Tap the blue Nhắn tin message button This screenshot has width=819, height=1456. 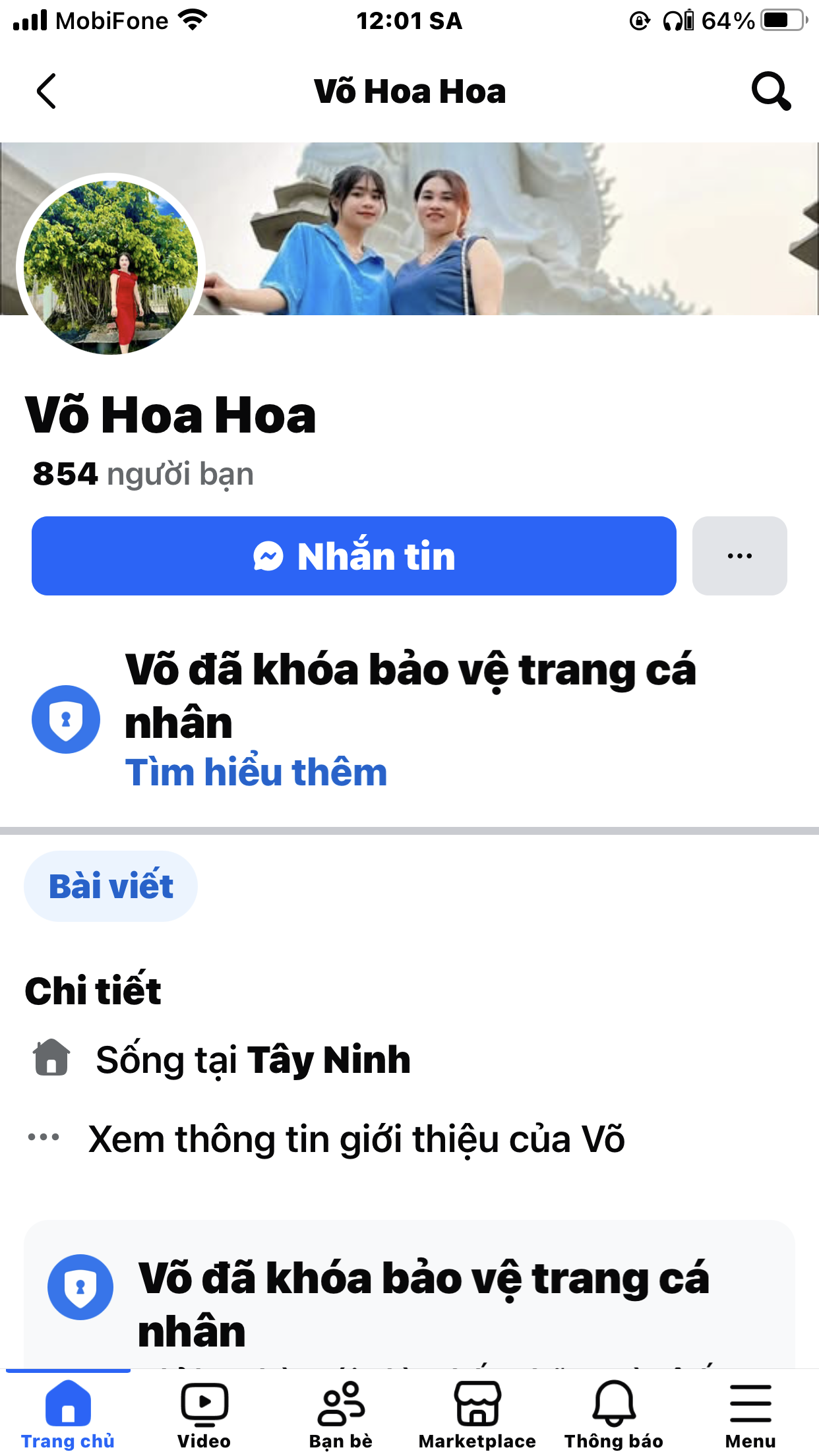[x=354, y=556]
